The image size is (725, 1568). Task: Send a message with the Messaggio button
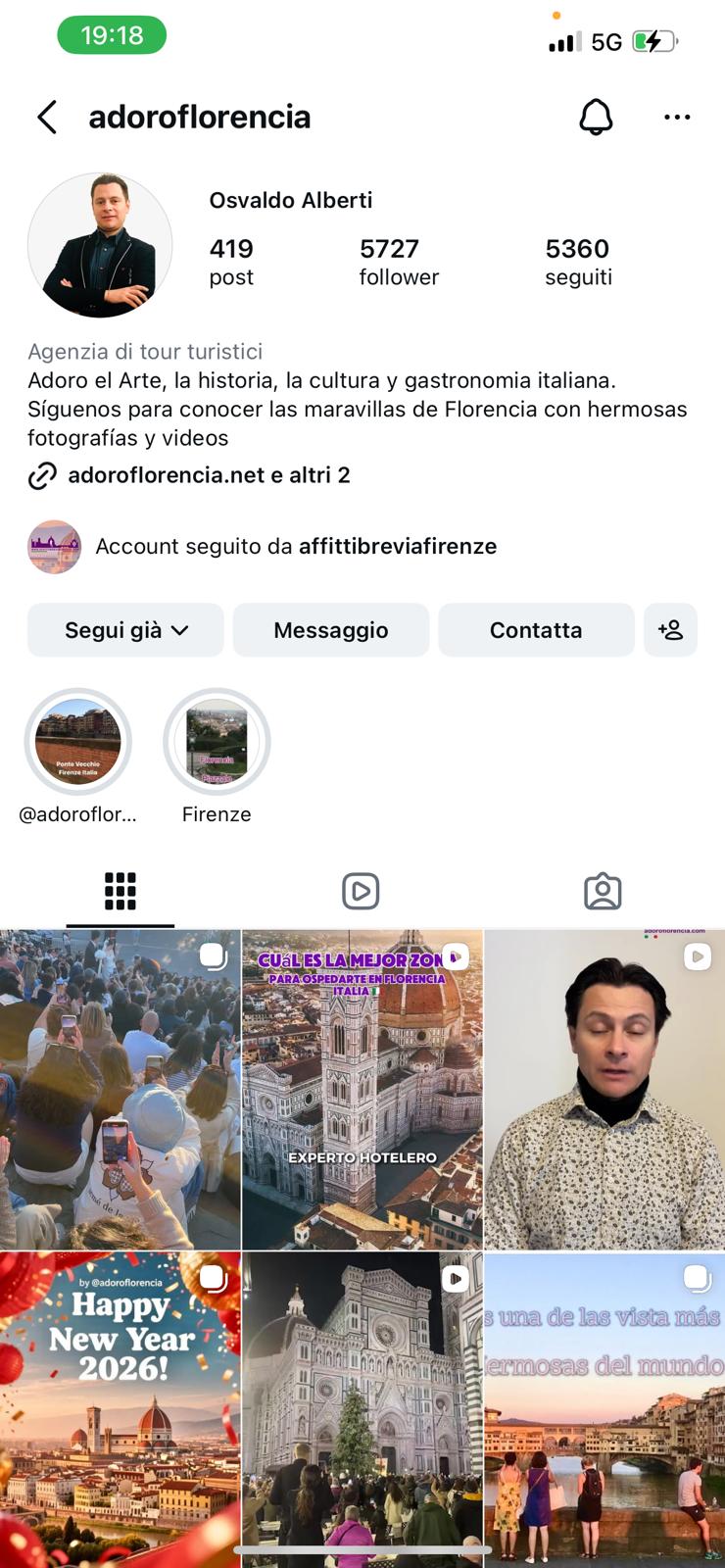[x=330, y=630]
